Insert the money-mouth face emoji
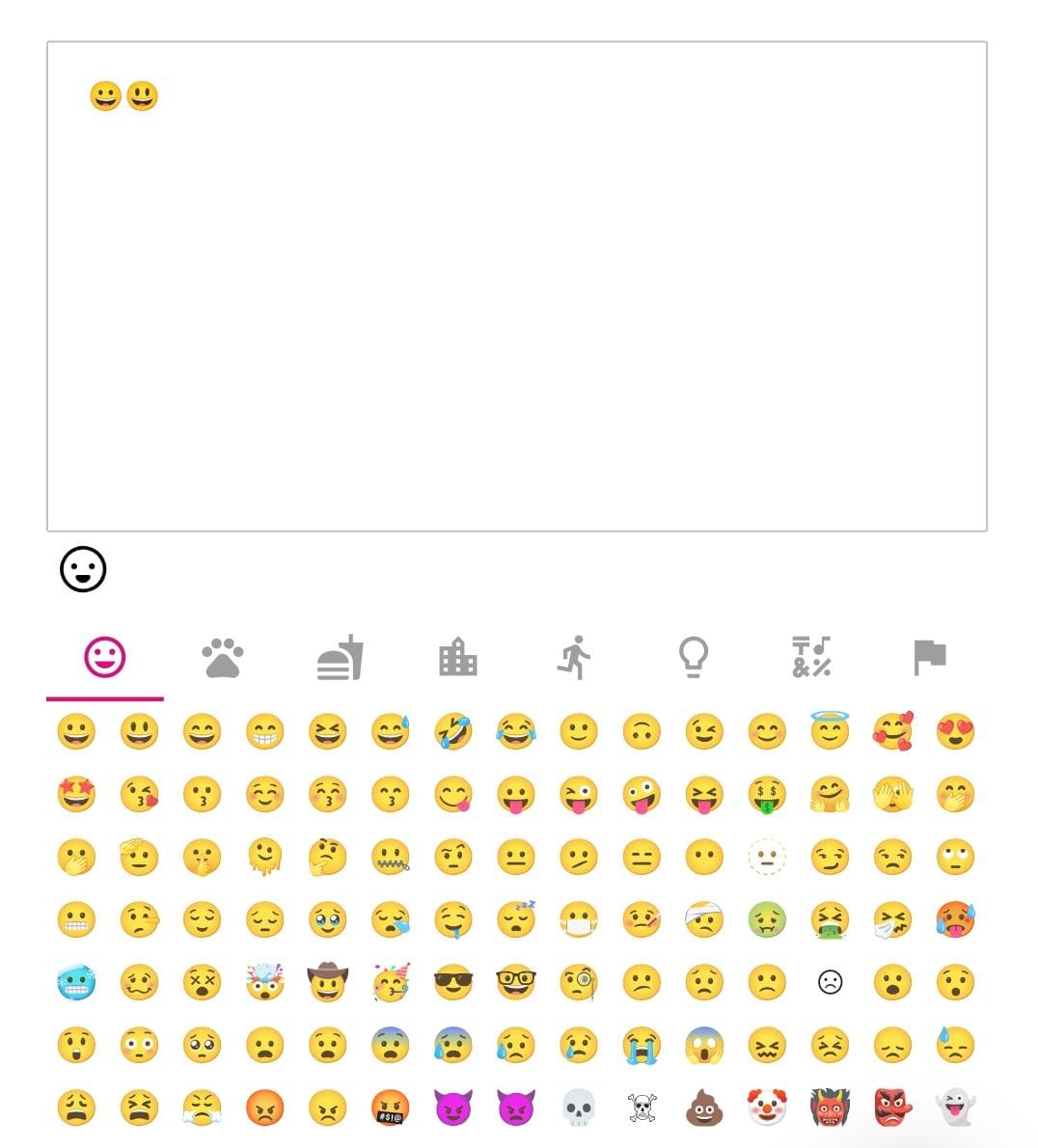The width and height of the screenshot is (1038, 1148). tap(767, 794)
